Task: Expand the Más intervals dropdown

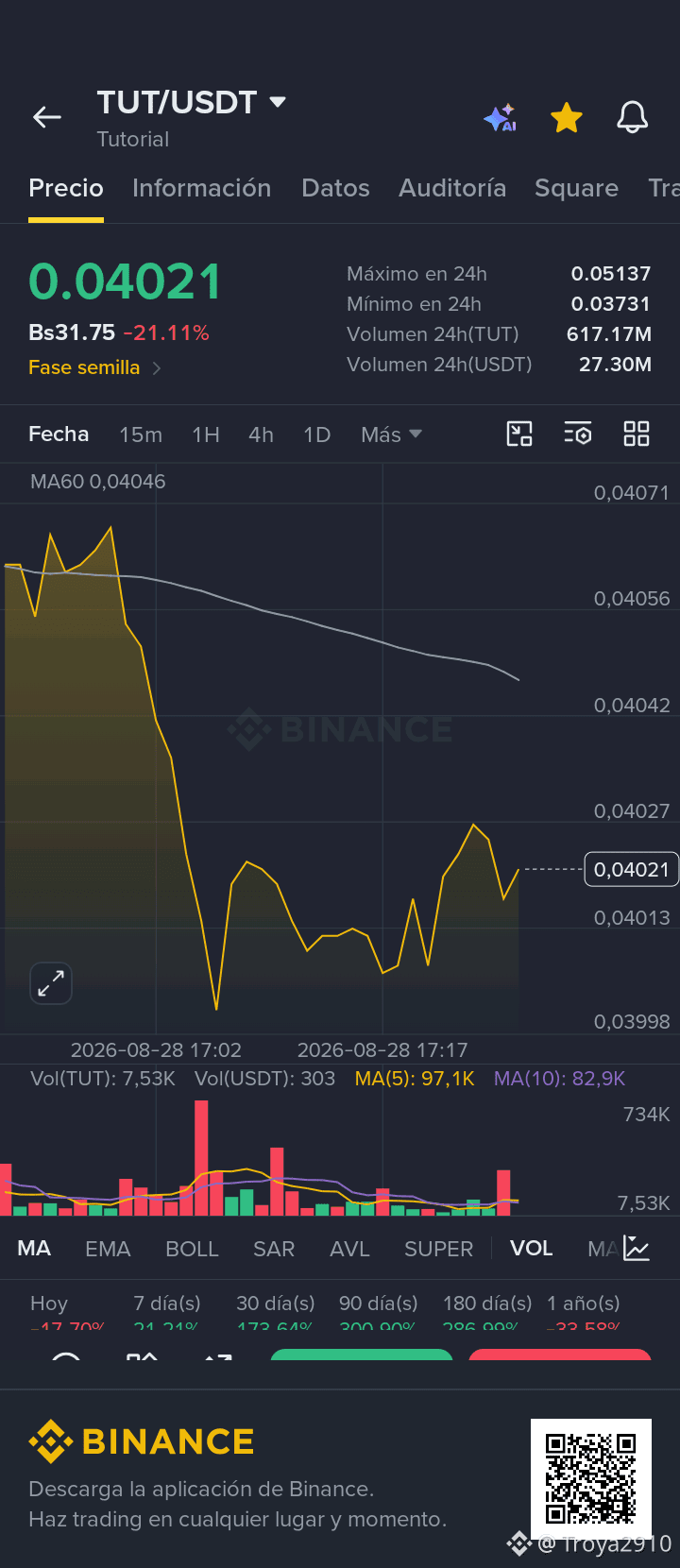Action: tap(391, 435)
